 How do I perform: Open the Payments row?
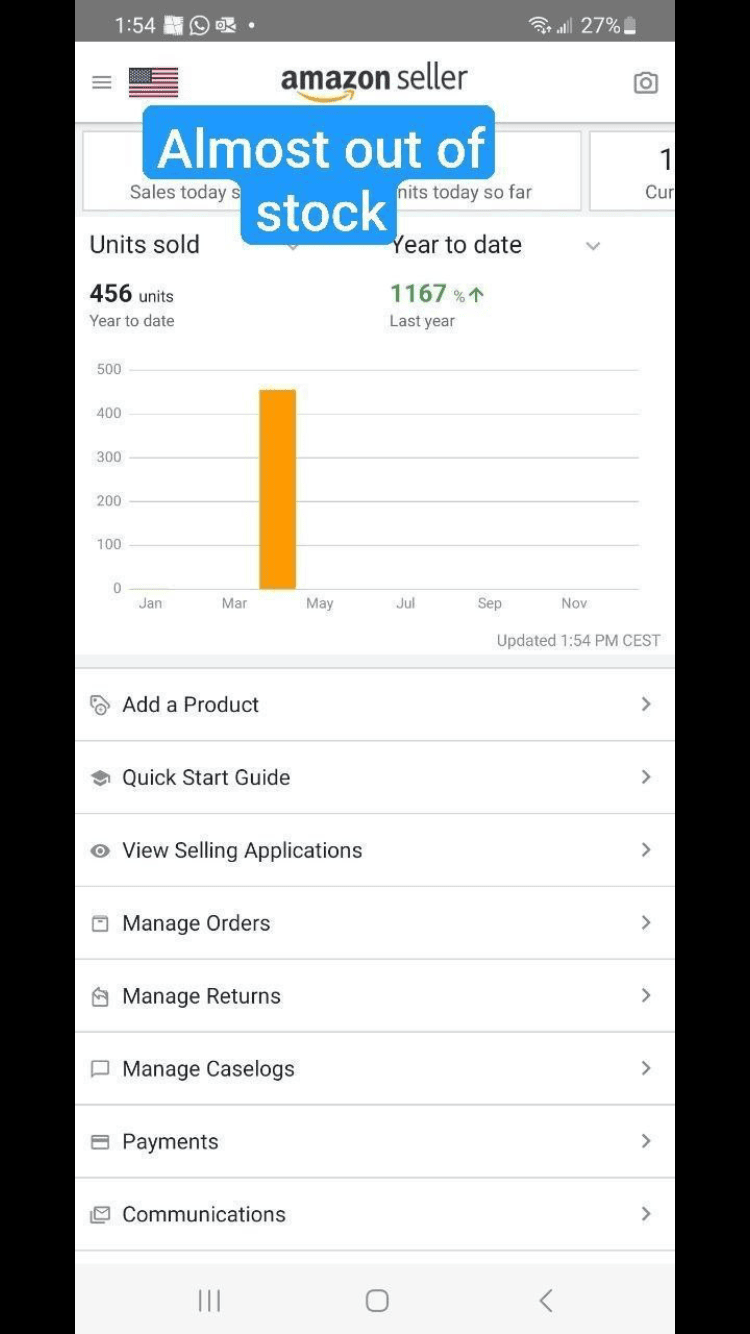tap(375, 1142)
